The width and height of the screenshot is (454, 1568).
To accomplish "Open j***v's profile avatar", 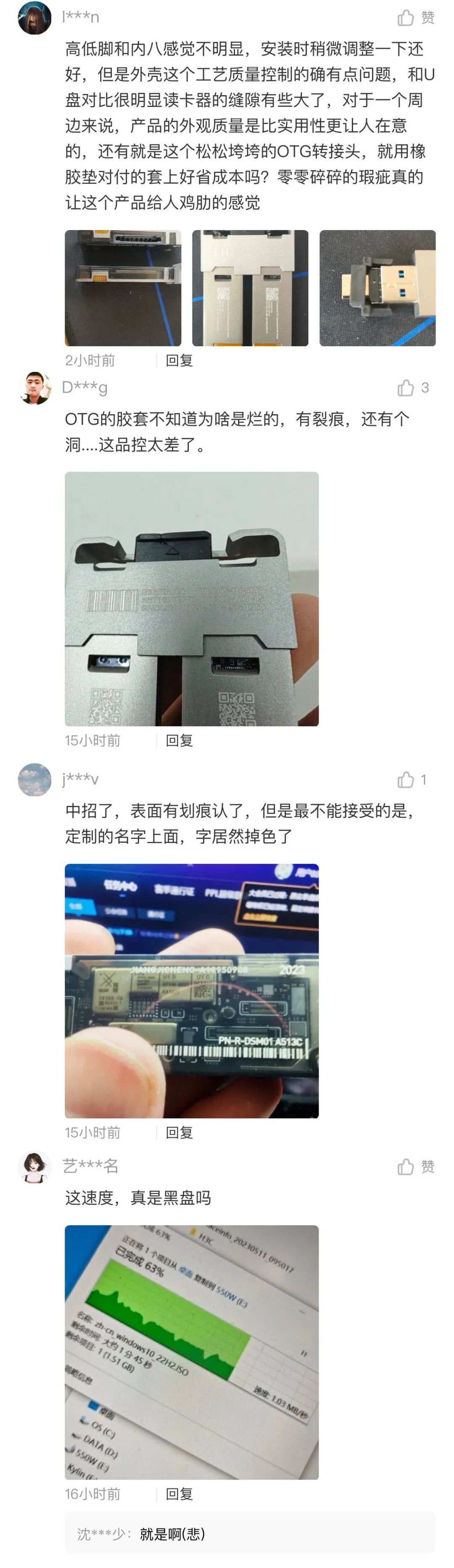I will click(x=35, y=780).
